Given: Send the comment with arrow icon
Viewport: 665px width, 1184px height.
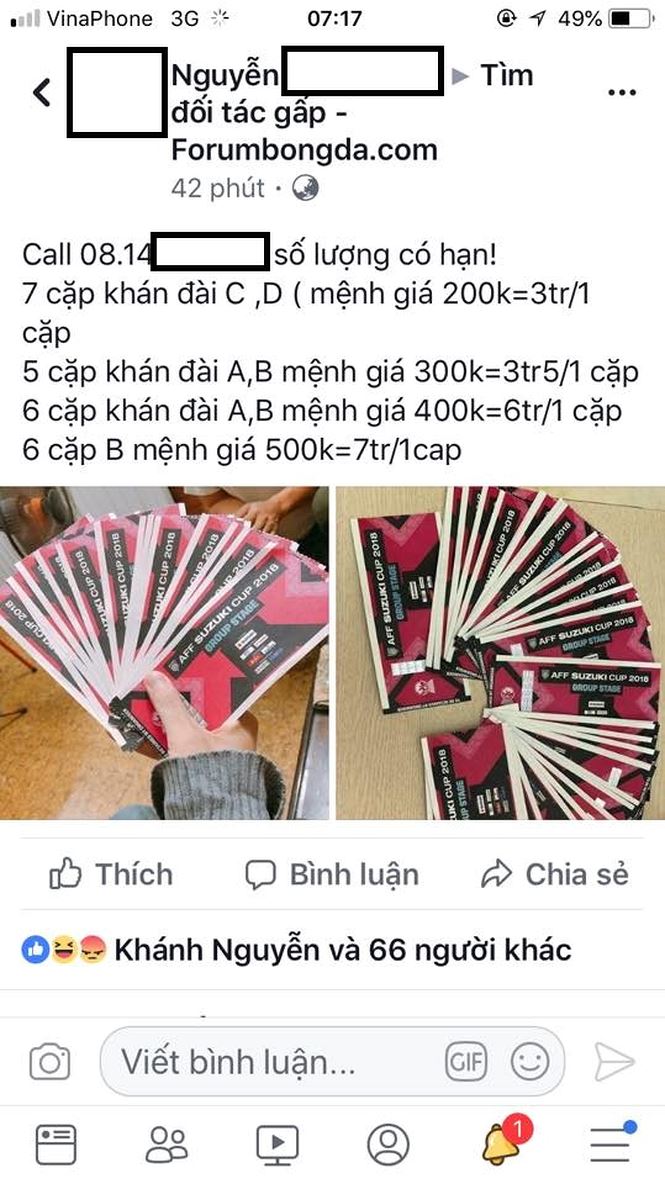Looking at the screenshot, I should point(613,1061).
